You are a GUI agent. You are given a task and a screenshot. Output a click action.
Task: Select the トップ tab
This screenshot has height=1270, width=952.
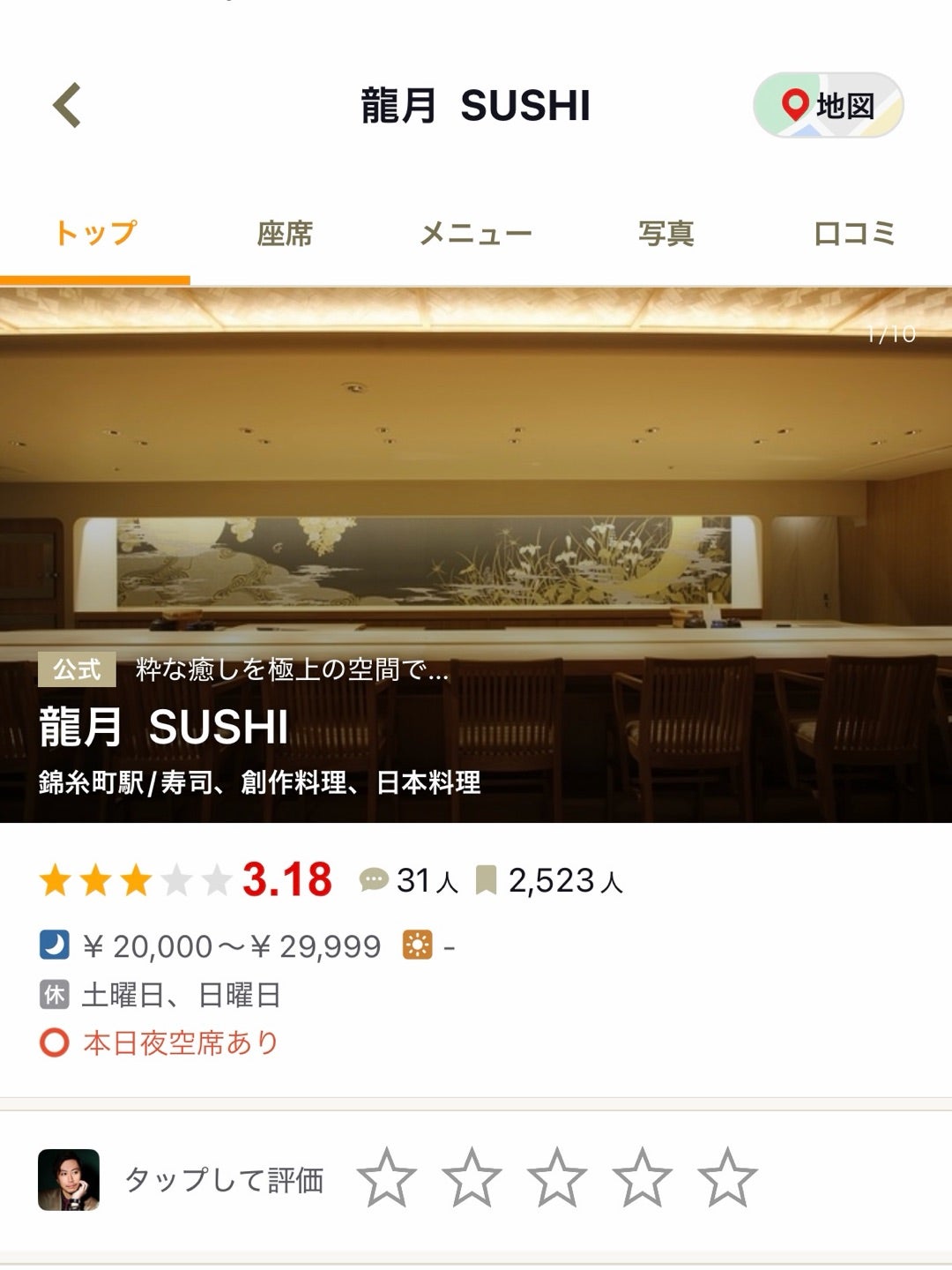click(95, 234)
